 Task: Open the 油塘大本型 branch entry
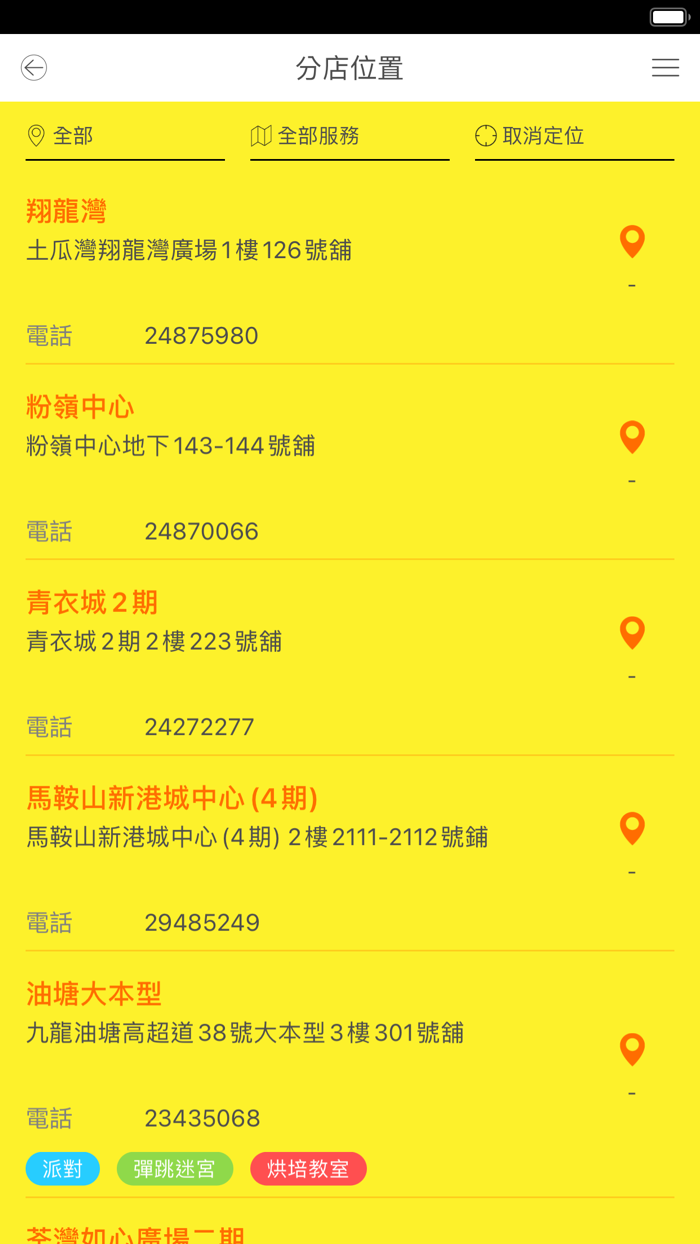tap(94, 994)
